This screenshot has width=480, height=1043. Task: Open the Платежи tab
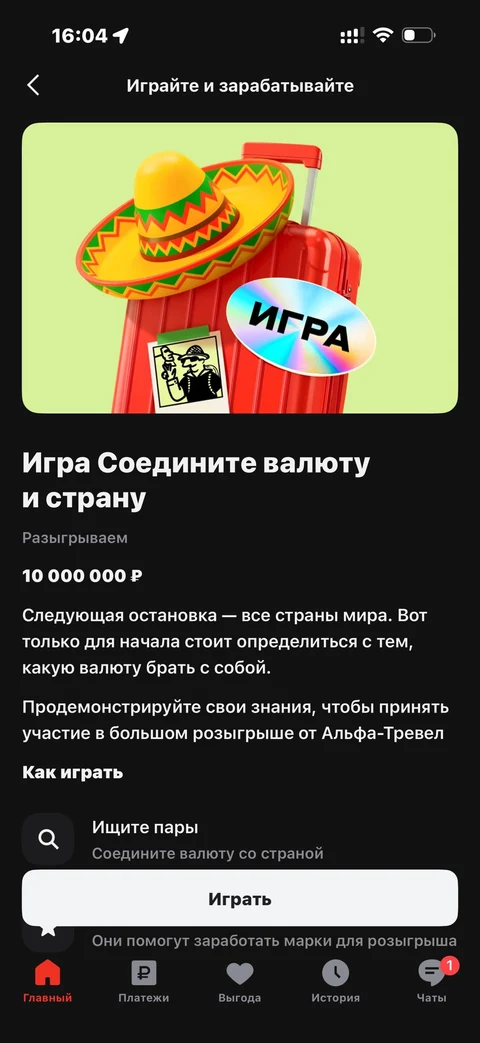144,982
